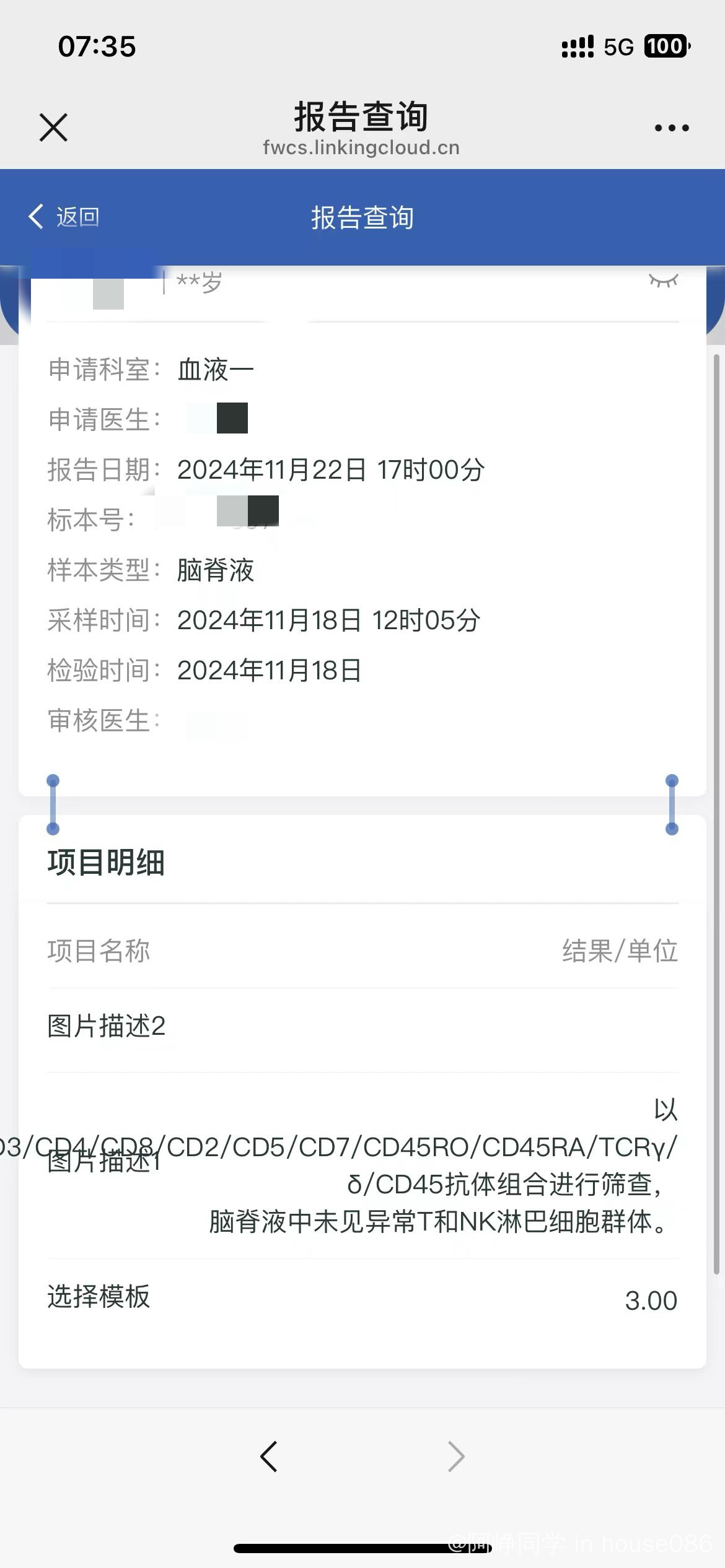This screenshot has width=725, height=1568.
Task: Close the 报告查询 web page
Action: tap(53, 128)
